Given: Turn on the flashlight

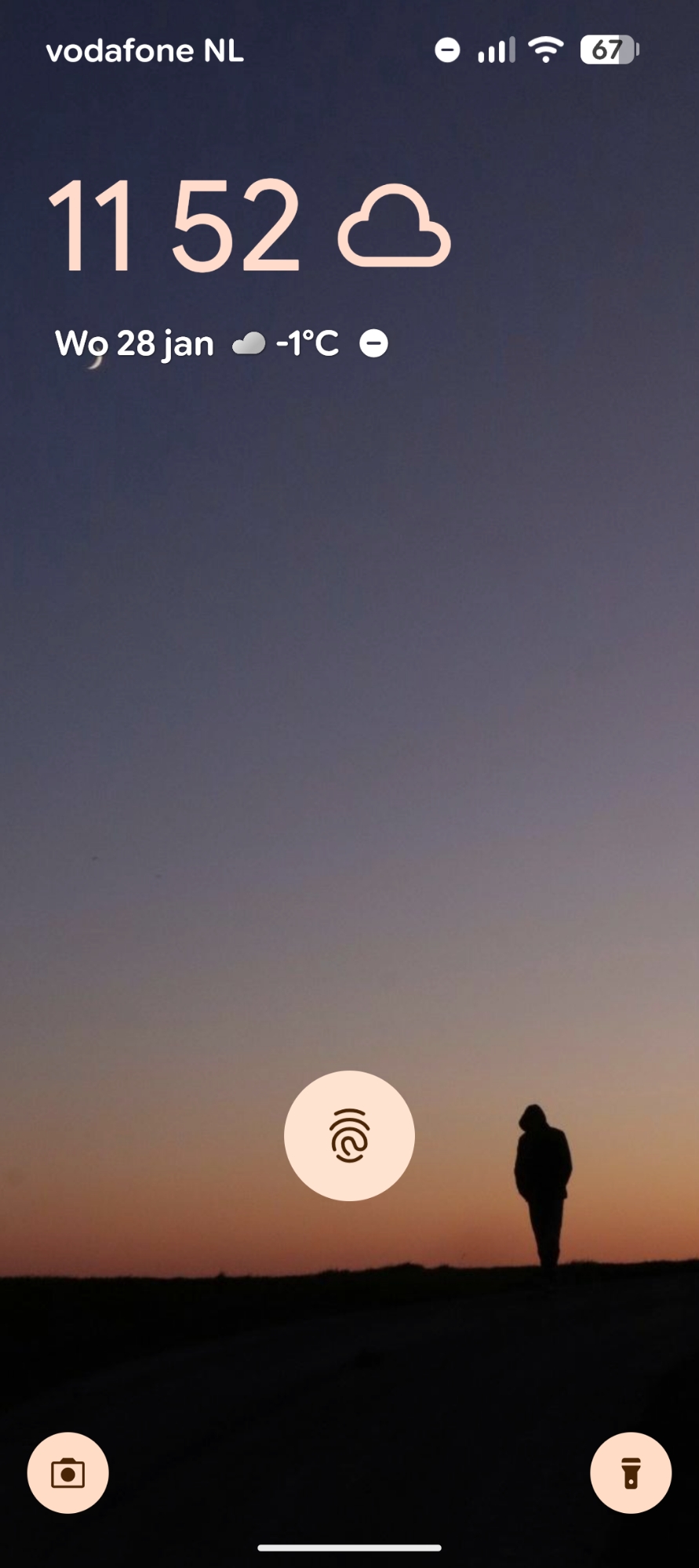Looking at the screenshot, I should tap(631, 1473).
